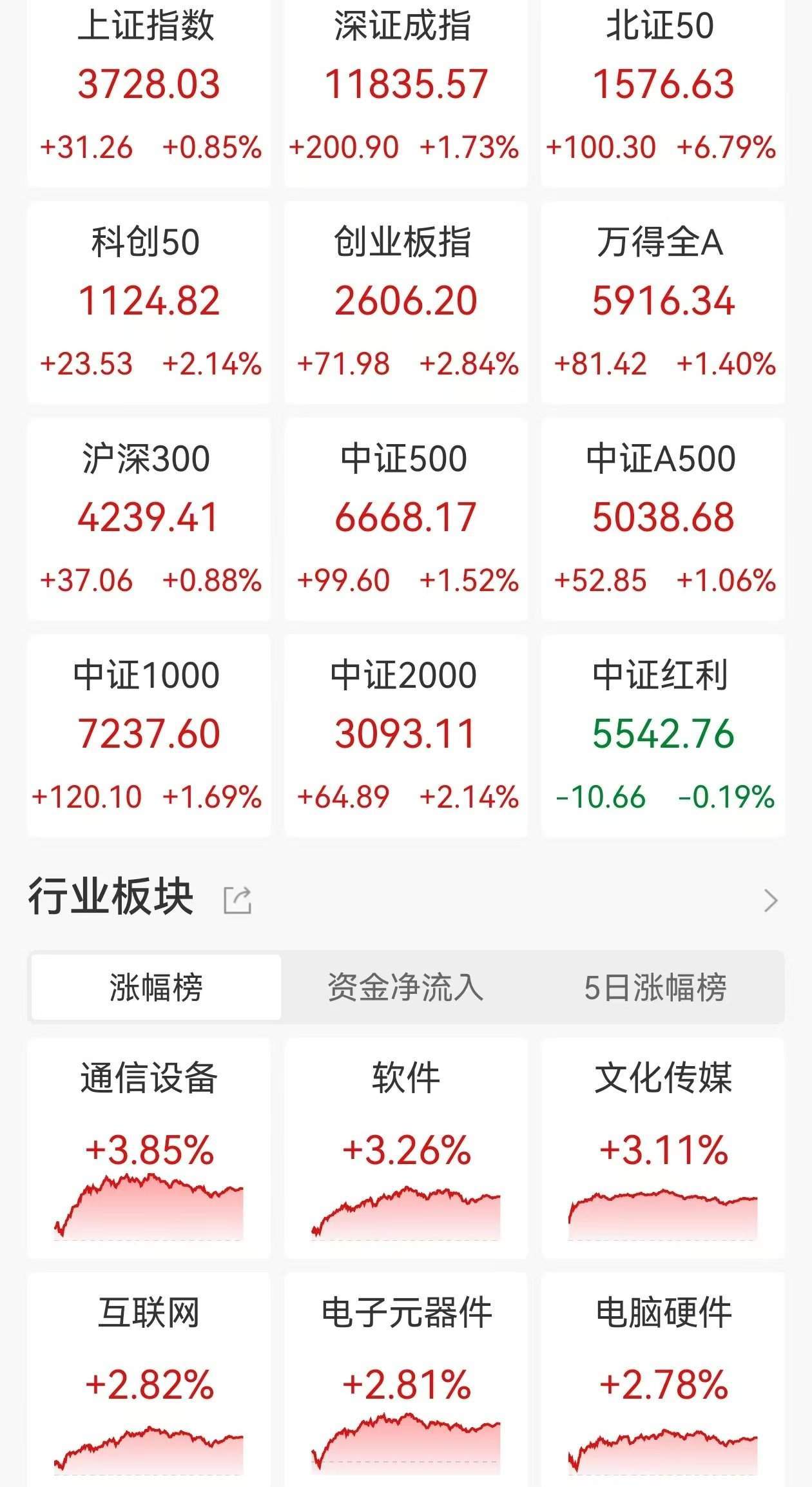
Task: Open the 沪深300 index card
Action: [x=149, y=519]
